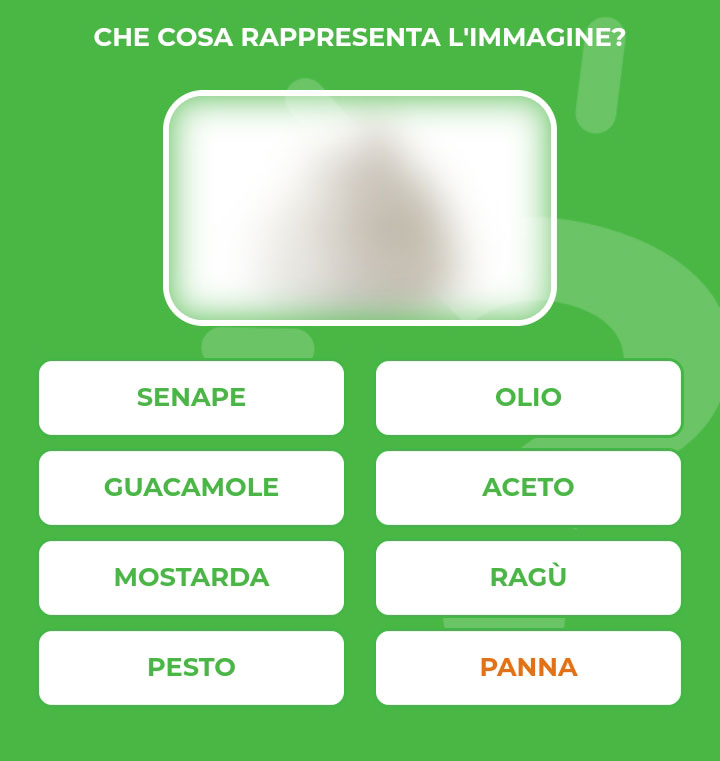
Task: Select the answer to the right of MOSTARDA
Action: pyautogui.click(x=528, y=577)
